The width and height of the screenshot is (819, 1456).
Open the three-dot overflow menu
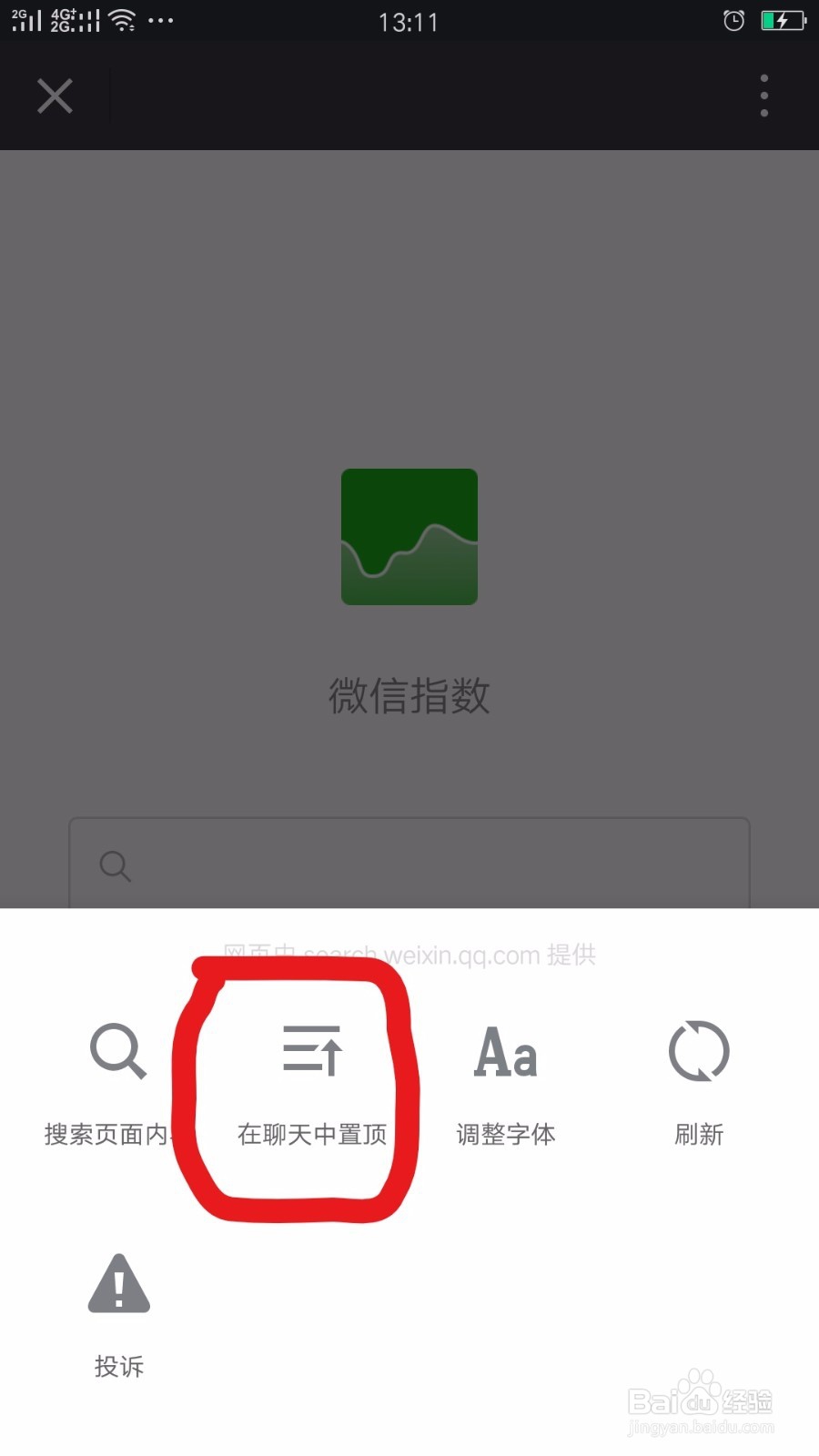tap(764, 96)
